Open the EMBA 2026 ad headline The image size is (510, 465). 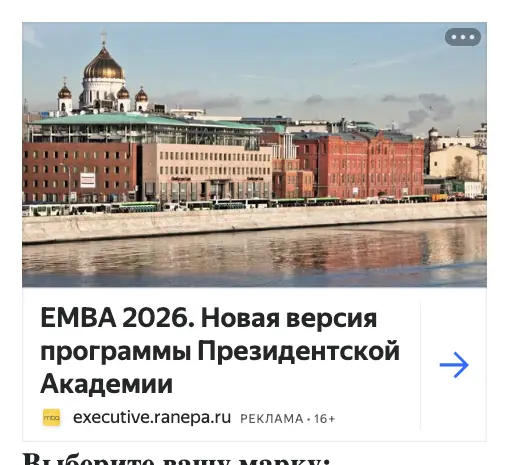pos(220,351)
